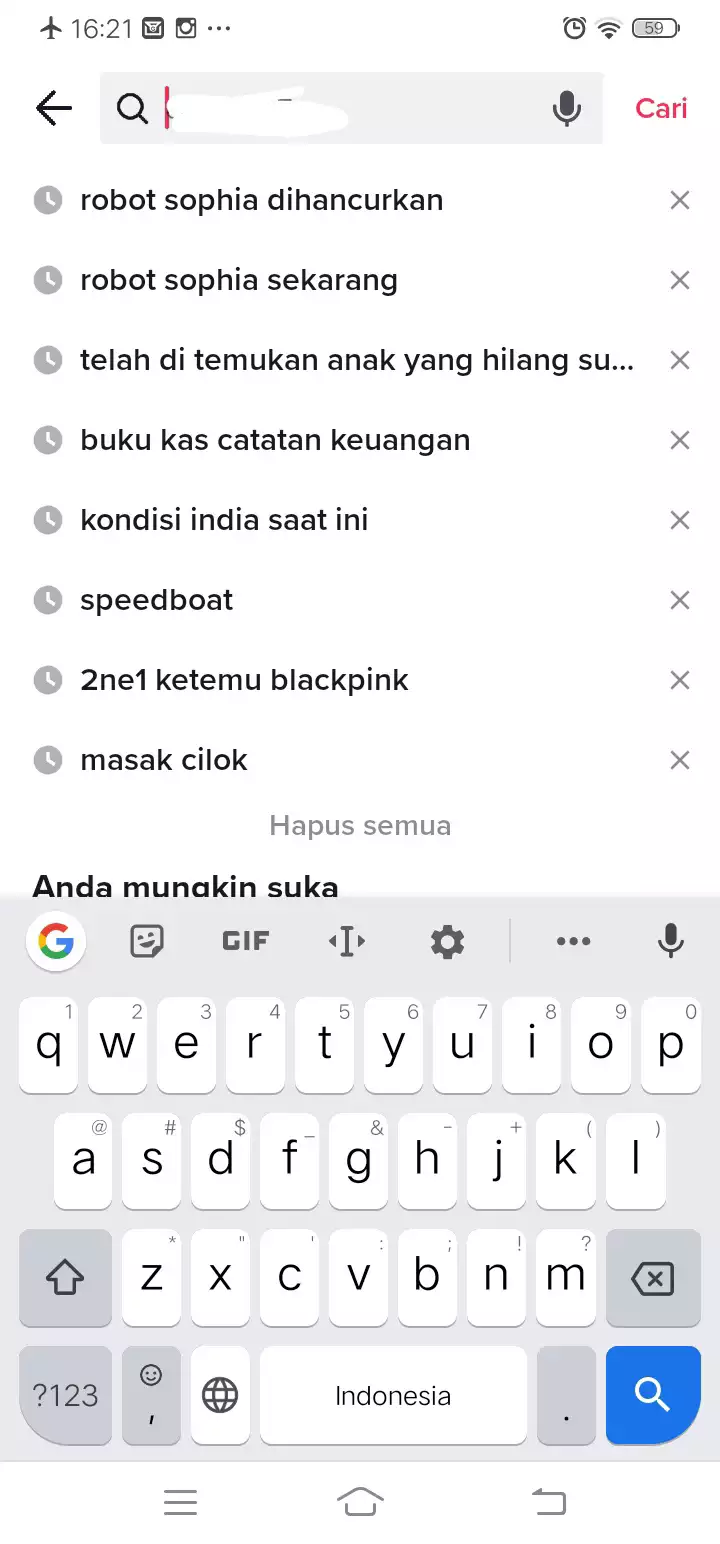Tap the keyboard backspace key
Image resolution: width=720 pixels, height=1544 pixels.
[653, 1278]
